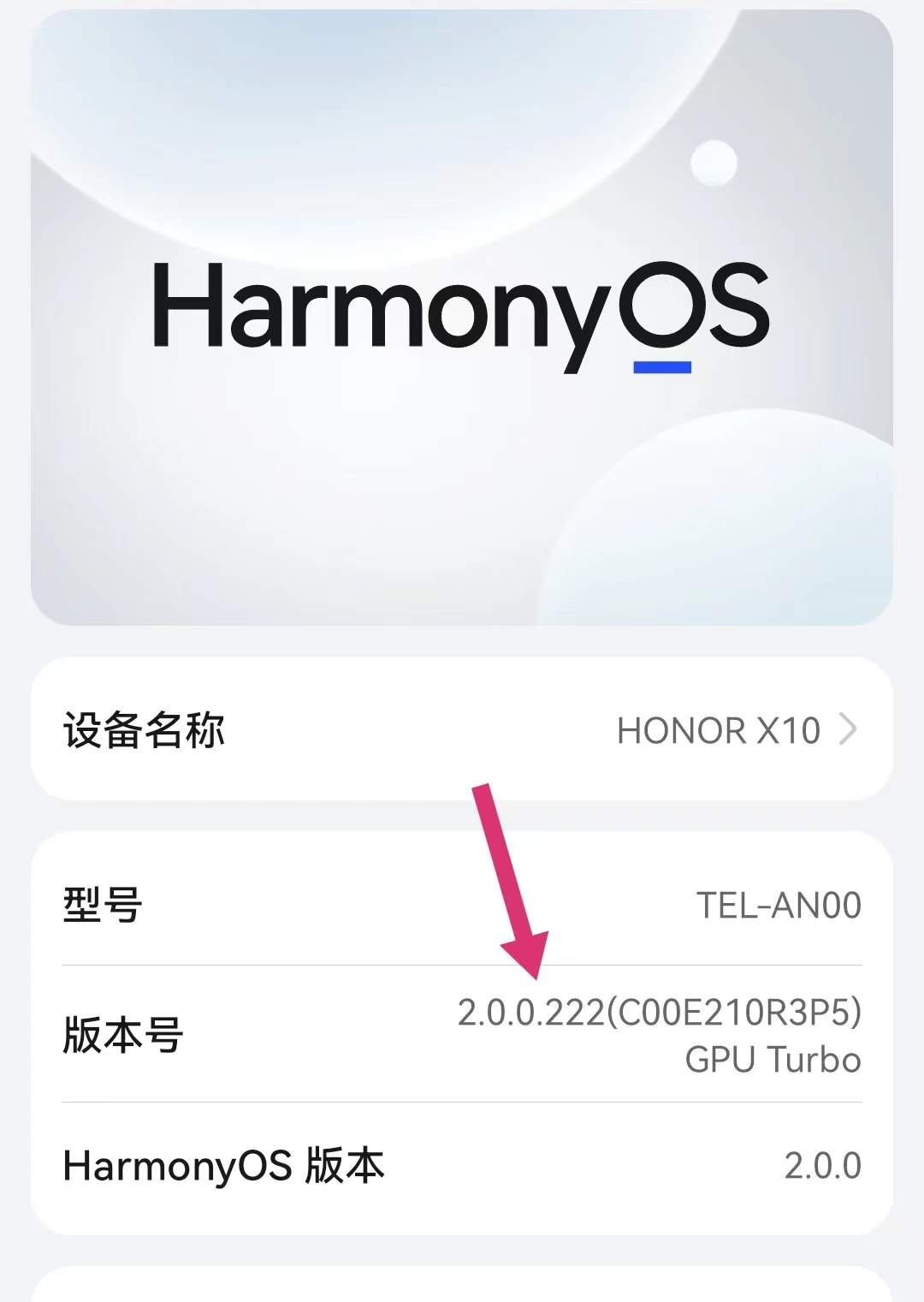Expand the device name row chevron
The width and height of the screenshot is (924, 1302).
(x=850, y=728)
